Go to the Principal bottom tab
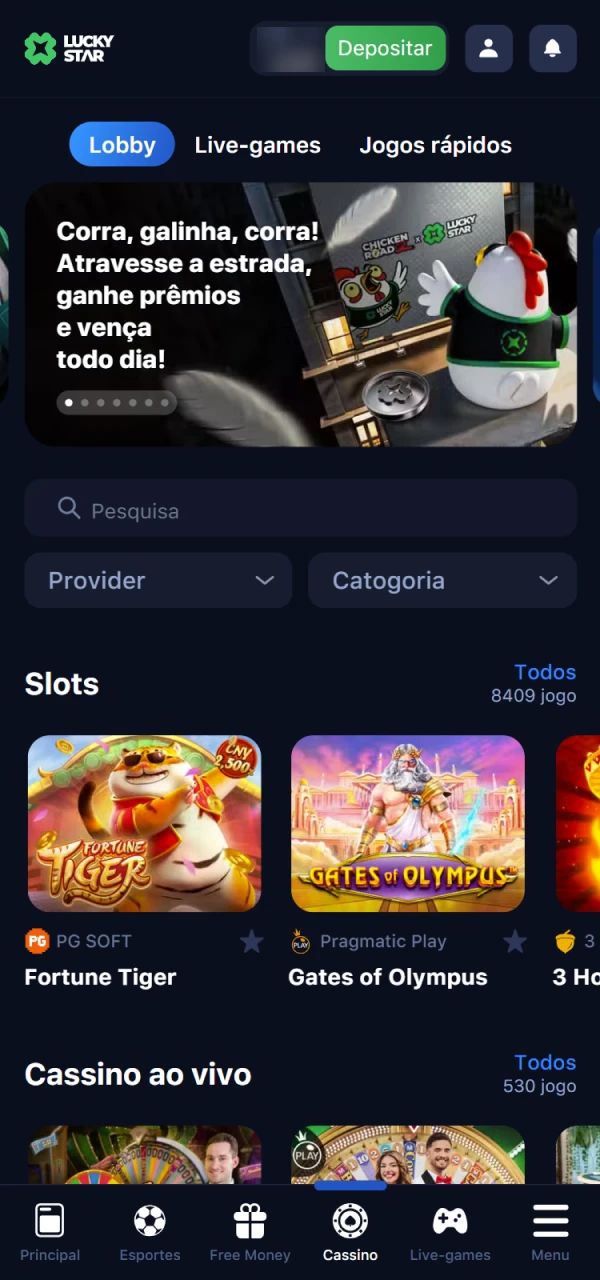Screen dimensions: 600x1280 pos(50,1232)
